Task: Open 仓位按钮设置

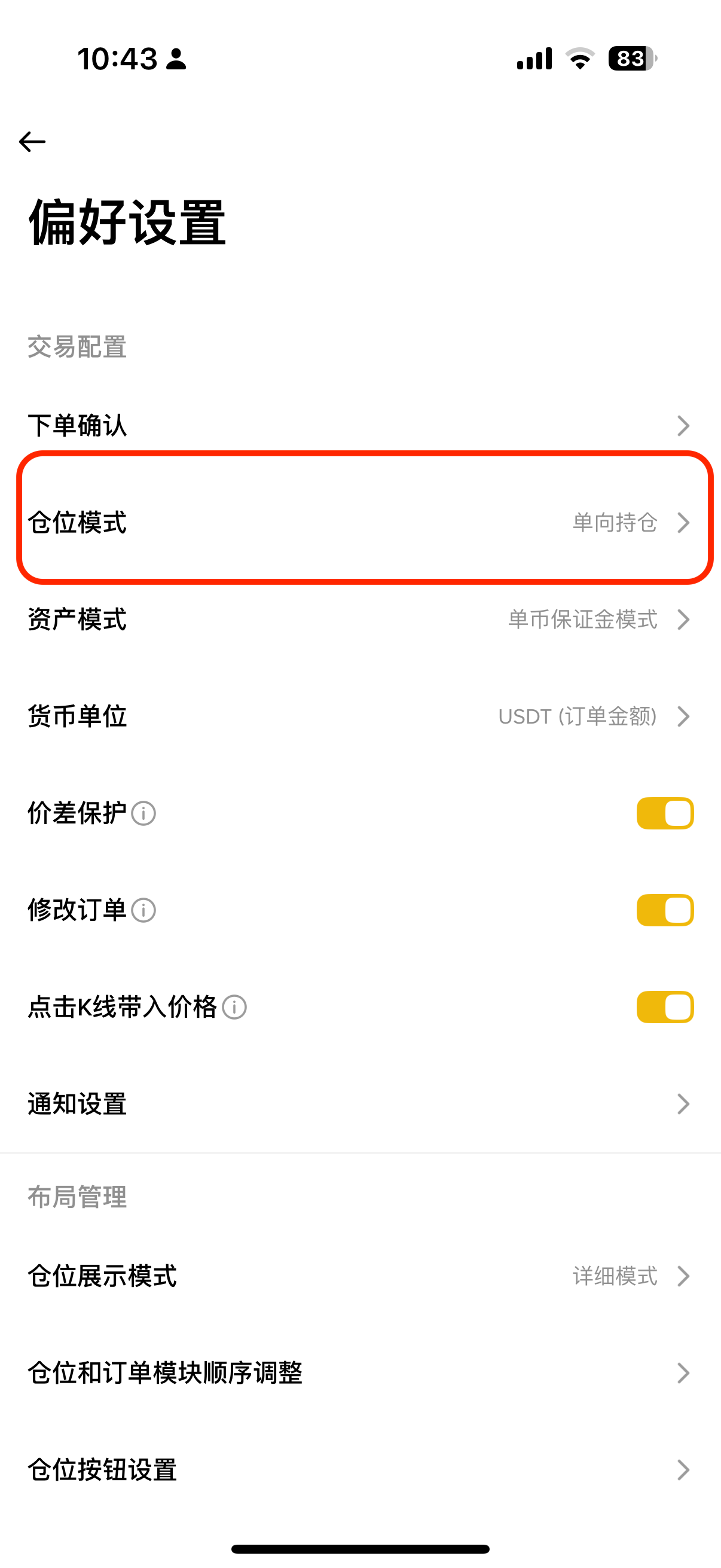Action: [x=360, y=1470]
